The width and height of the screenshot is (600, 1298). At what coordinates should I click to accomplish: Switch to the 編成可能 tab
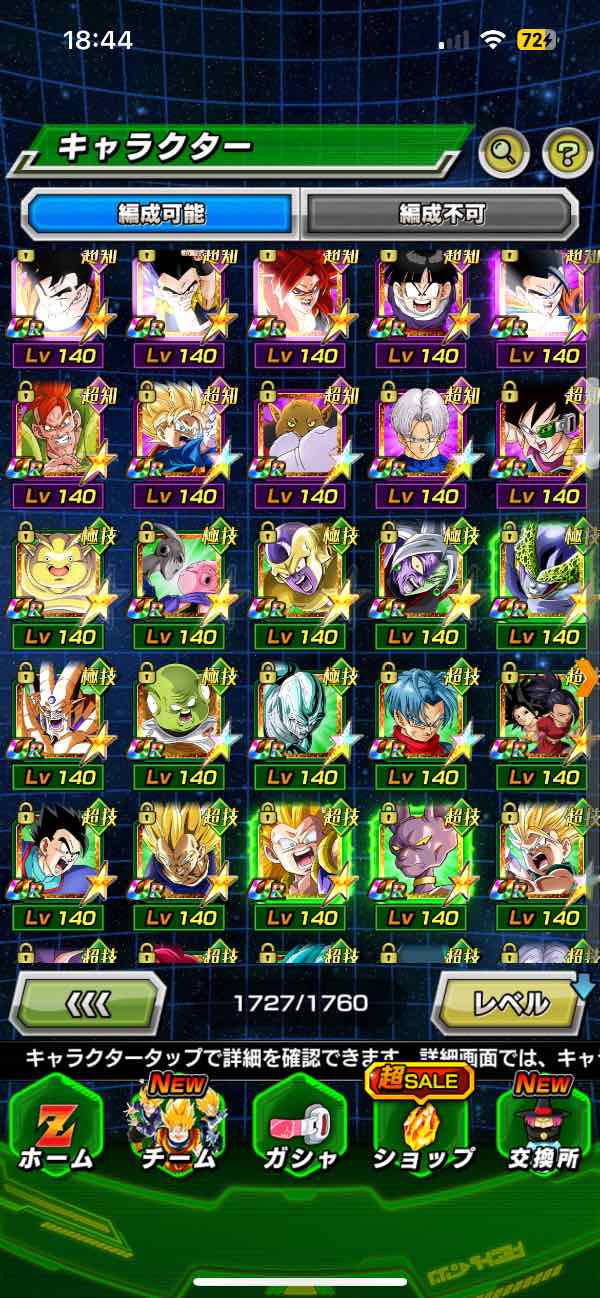pyautogui.click(x=161, y=213)
